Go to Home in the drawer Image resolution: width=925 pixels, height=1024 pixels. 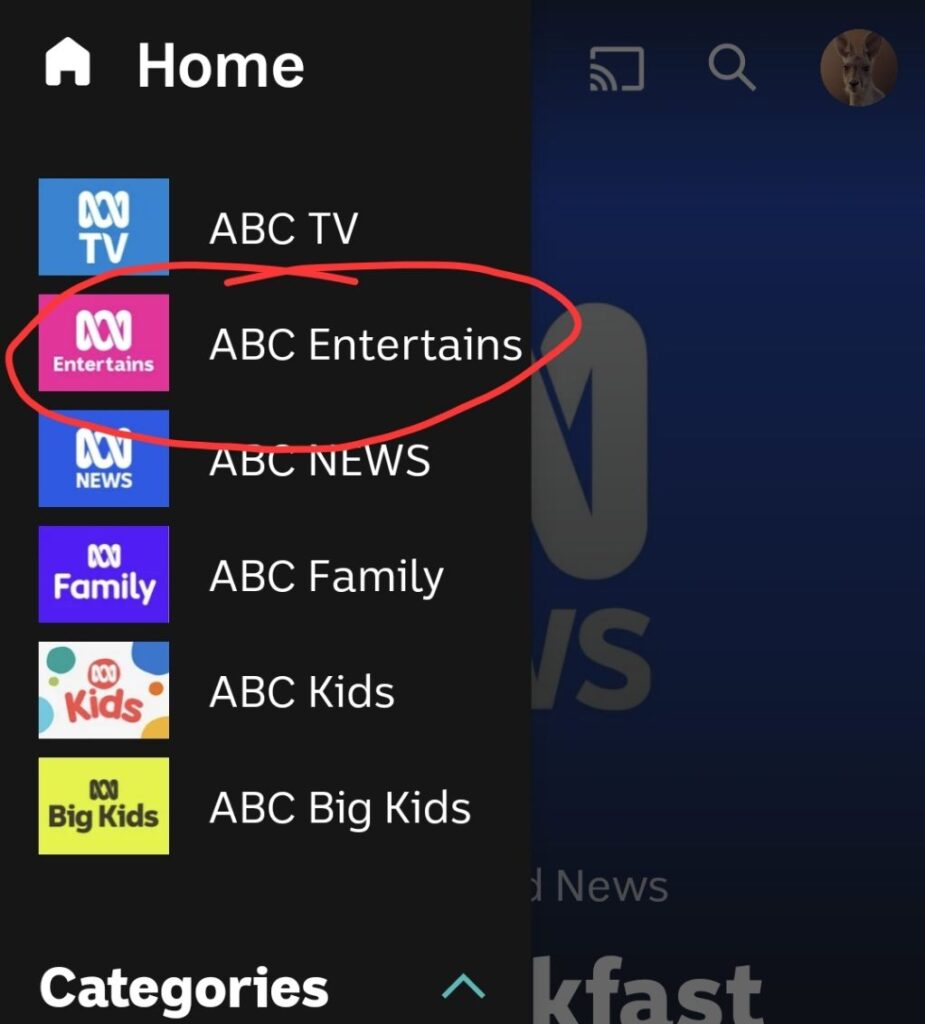coord(175,66)
